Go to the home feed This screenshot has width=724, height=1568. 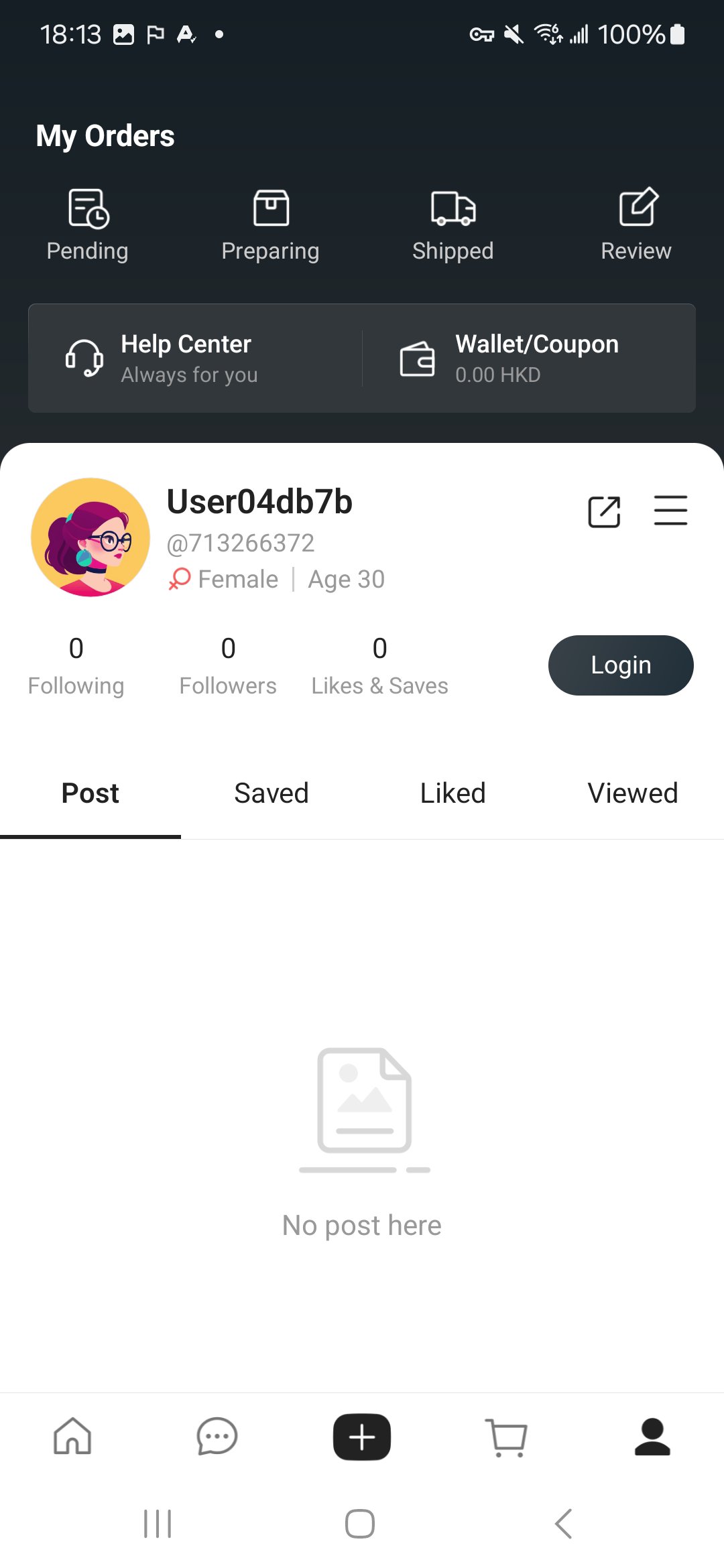pos(72,1437)
